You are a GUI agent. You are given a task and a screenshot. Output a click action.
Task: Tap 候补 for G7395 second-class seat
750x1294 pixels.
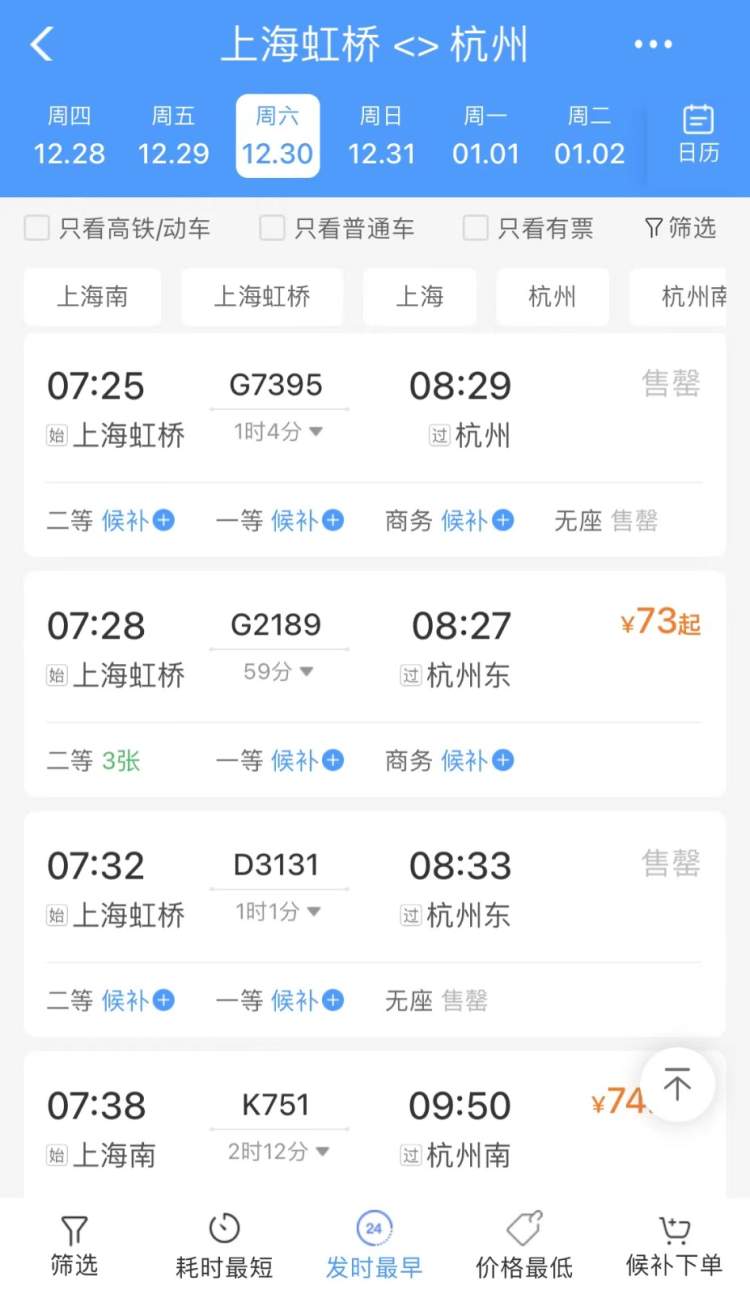pyautogui.click(x=138, y=520)
